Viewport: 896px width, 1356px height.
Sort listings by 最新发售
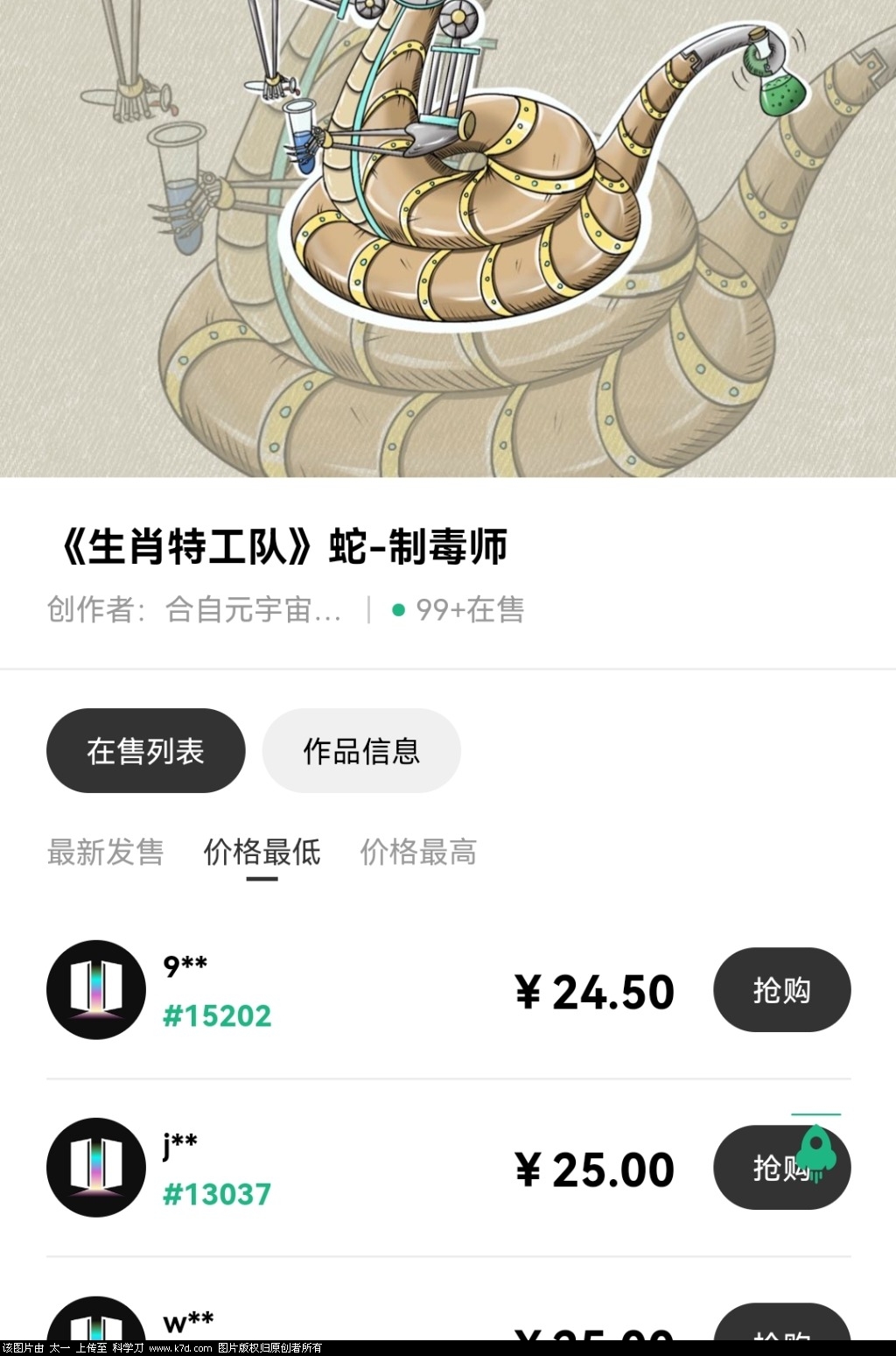click(105, 852)
